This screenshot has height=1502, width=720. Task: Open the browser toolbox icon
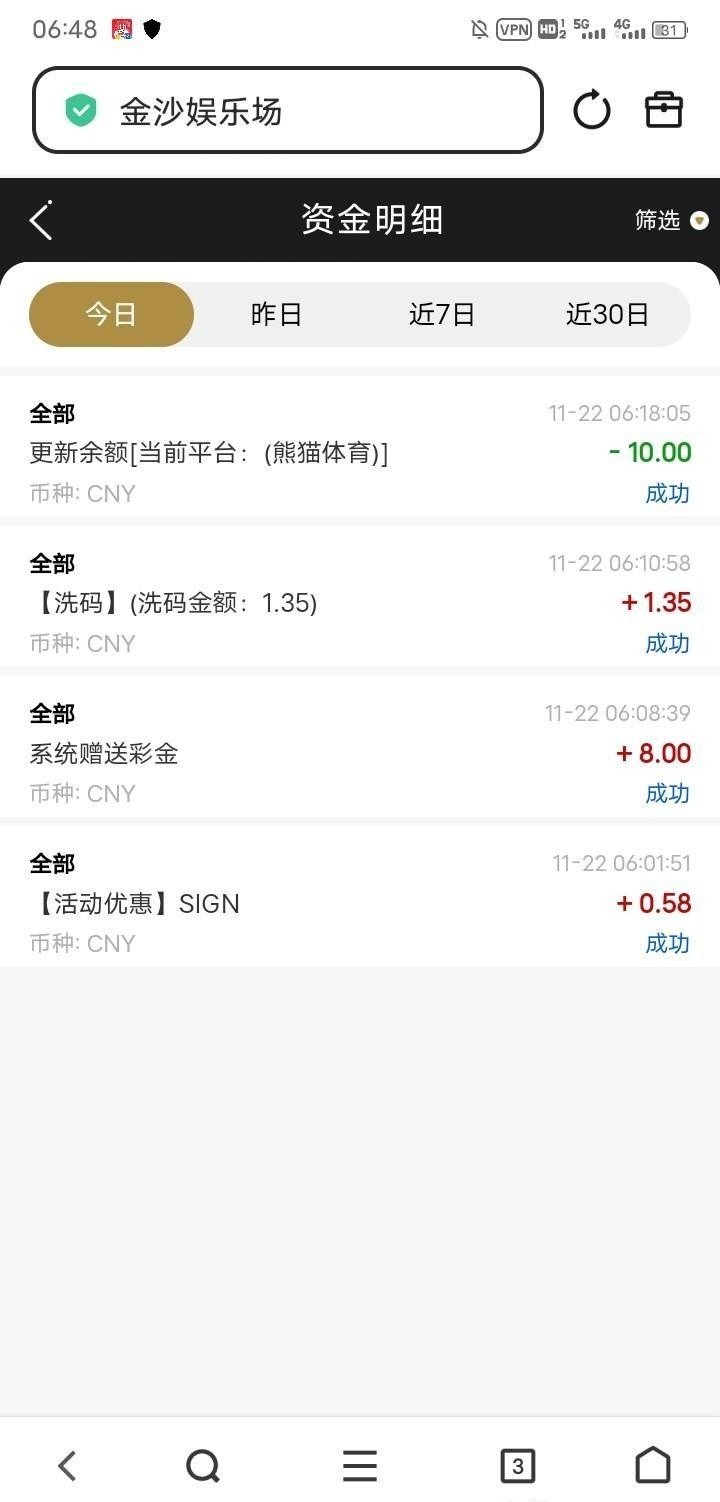(664, 110)
